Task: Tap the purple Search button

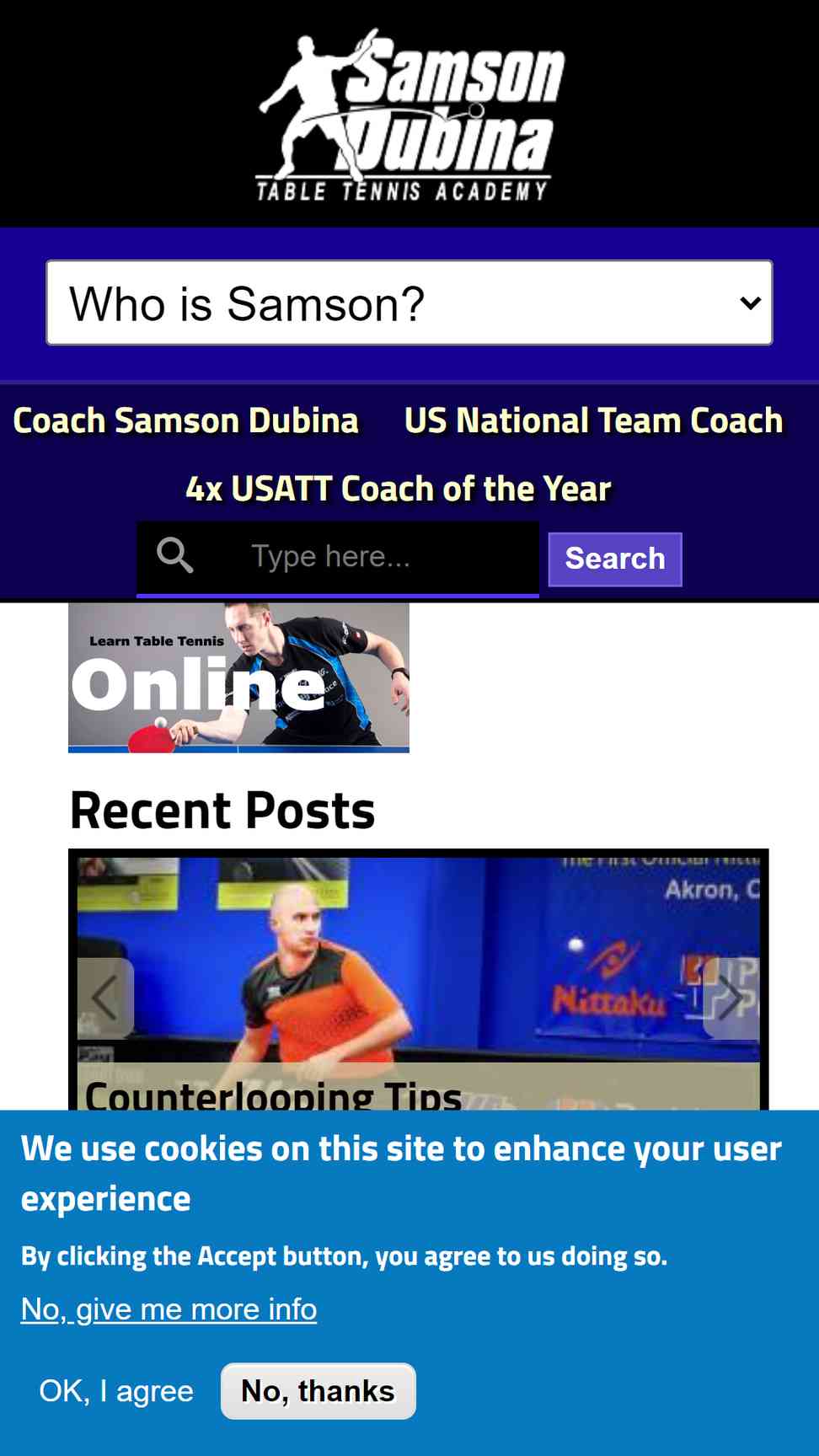Action: pos(615,559)
